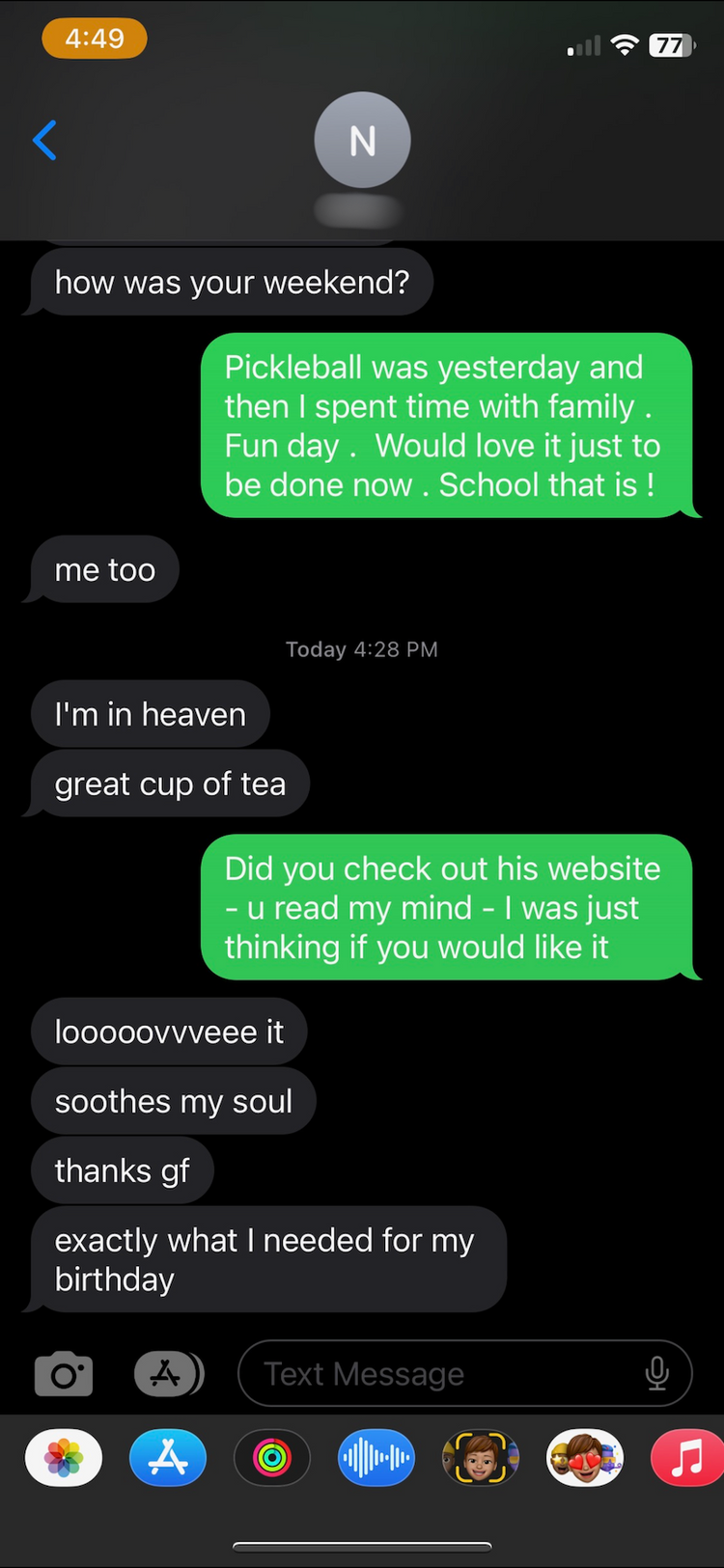Toggle the App Store apps drawer button

click(168, 1374)
